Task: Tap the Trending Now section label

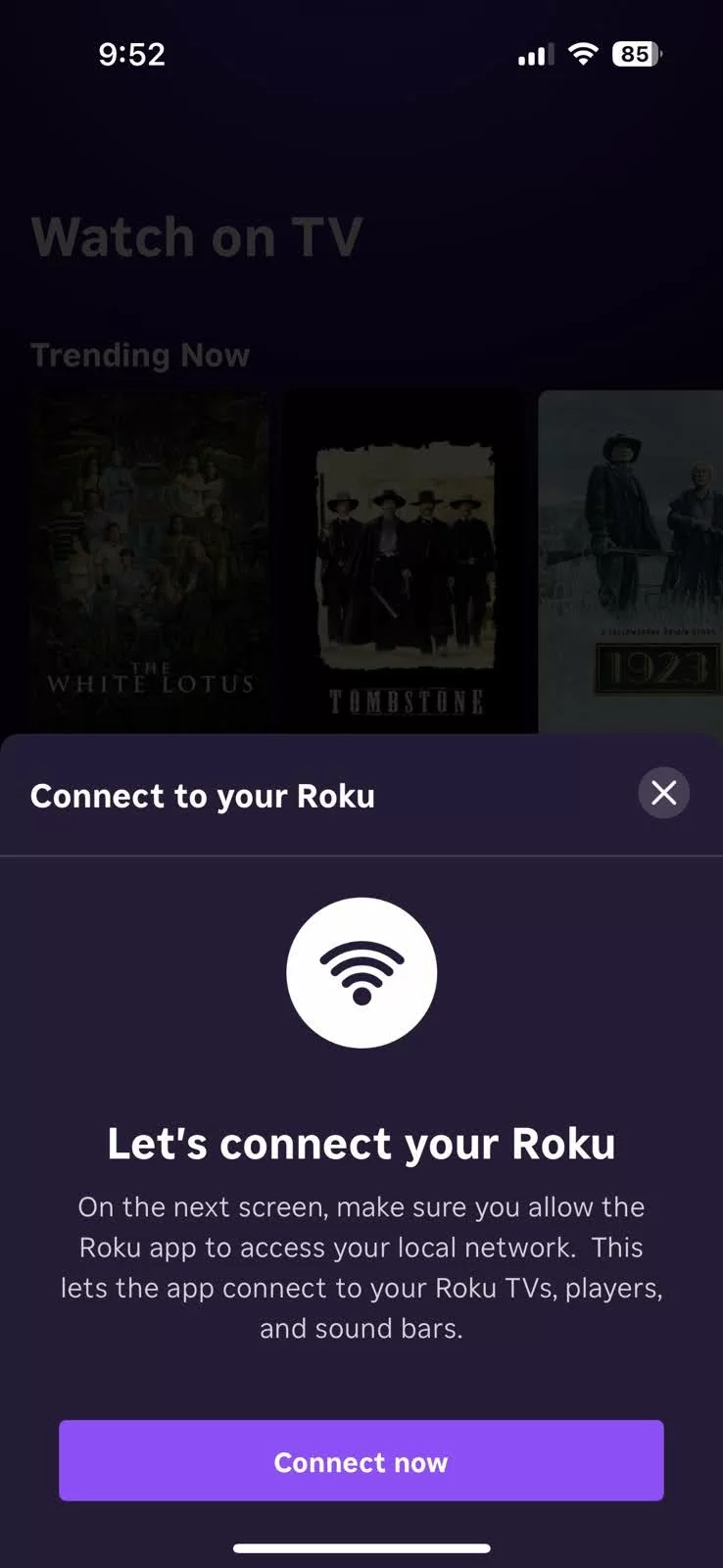Action: 140,355
